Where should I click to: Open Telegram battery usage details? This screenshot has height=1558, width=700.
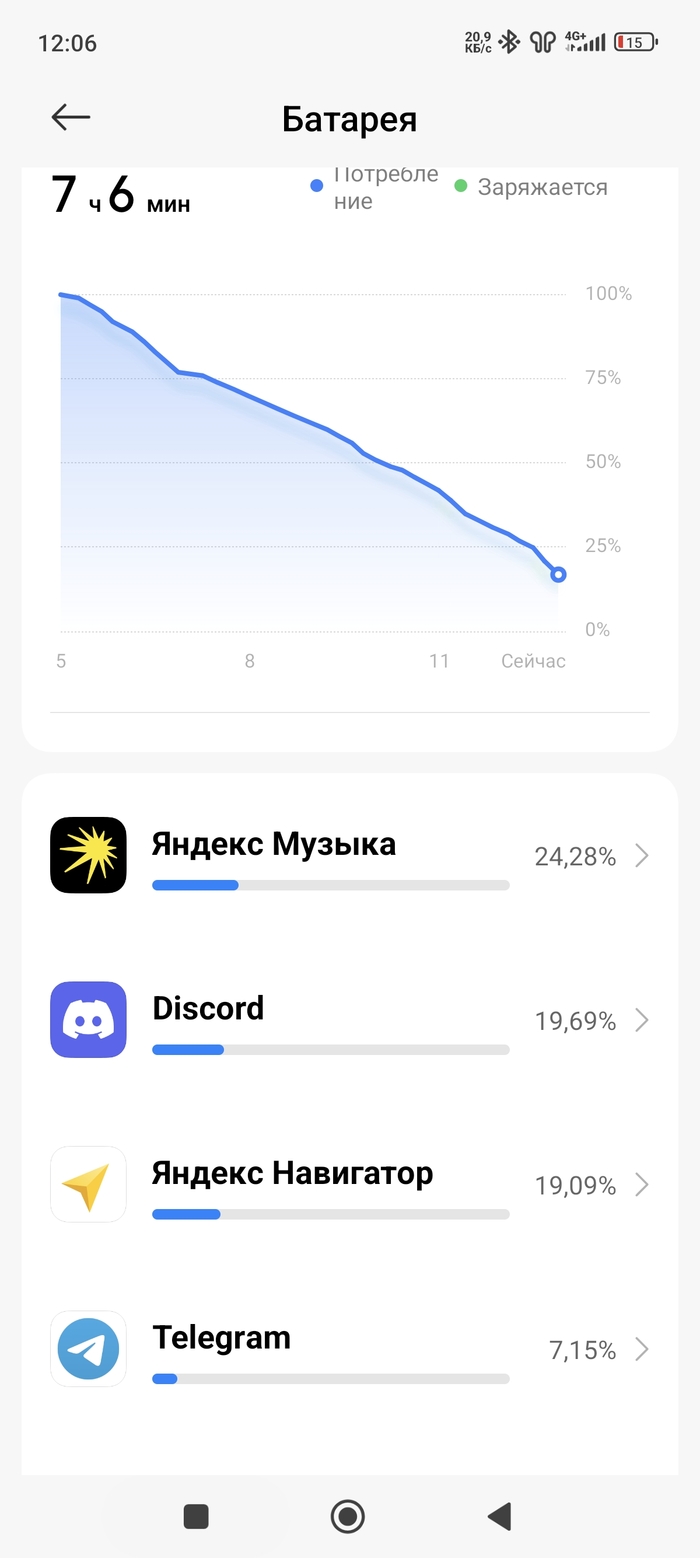coord(350,1349)
